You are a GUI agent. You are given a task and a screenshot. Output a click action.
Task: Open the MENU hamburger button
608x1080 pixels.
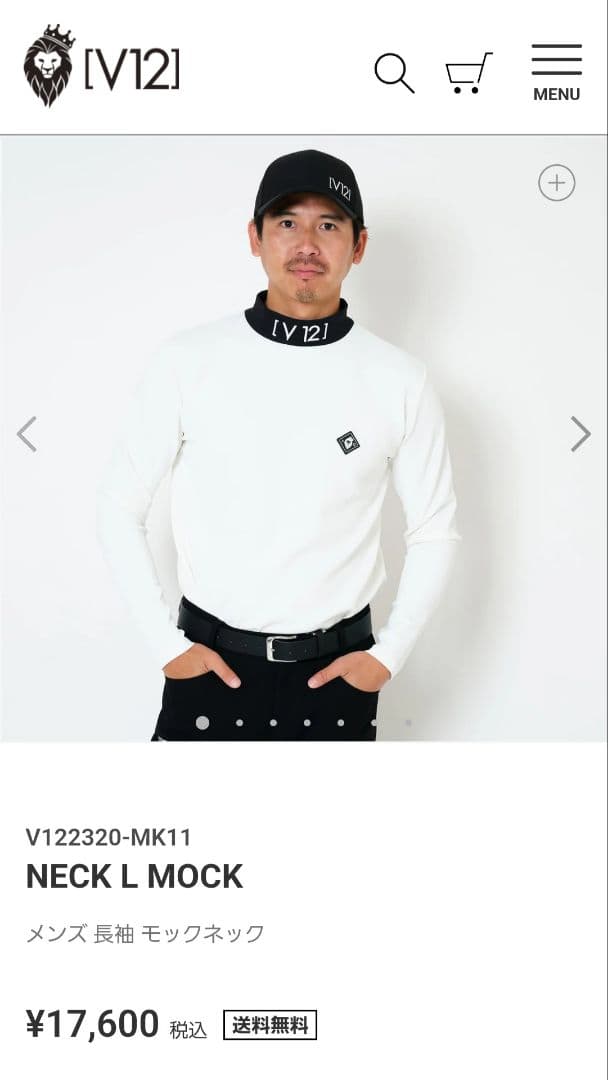(556, 72)
